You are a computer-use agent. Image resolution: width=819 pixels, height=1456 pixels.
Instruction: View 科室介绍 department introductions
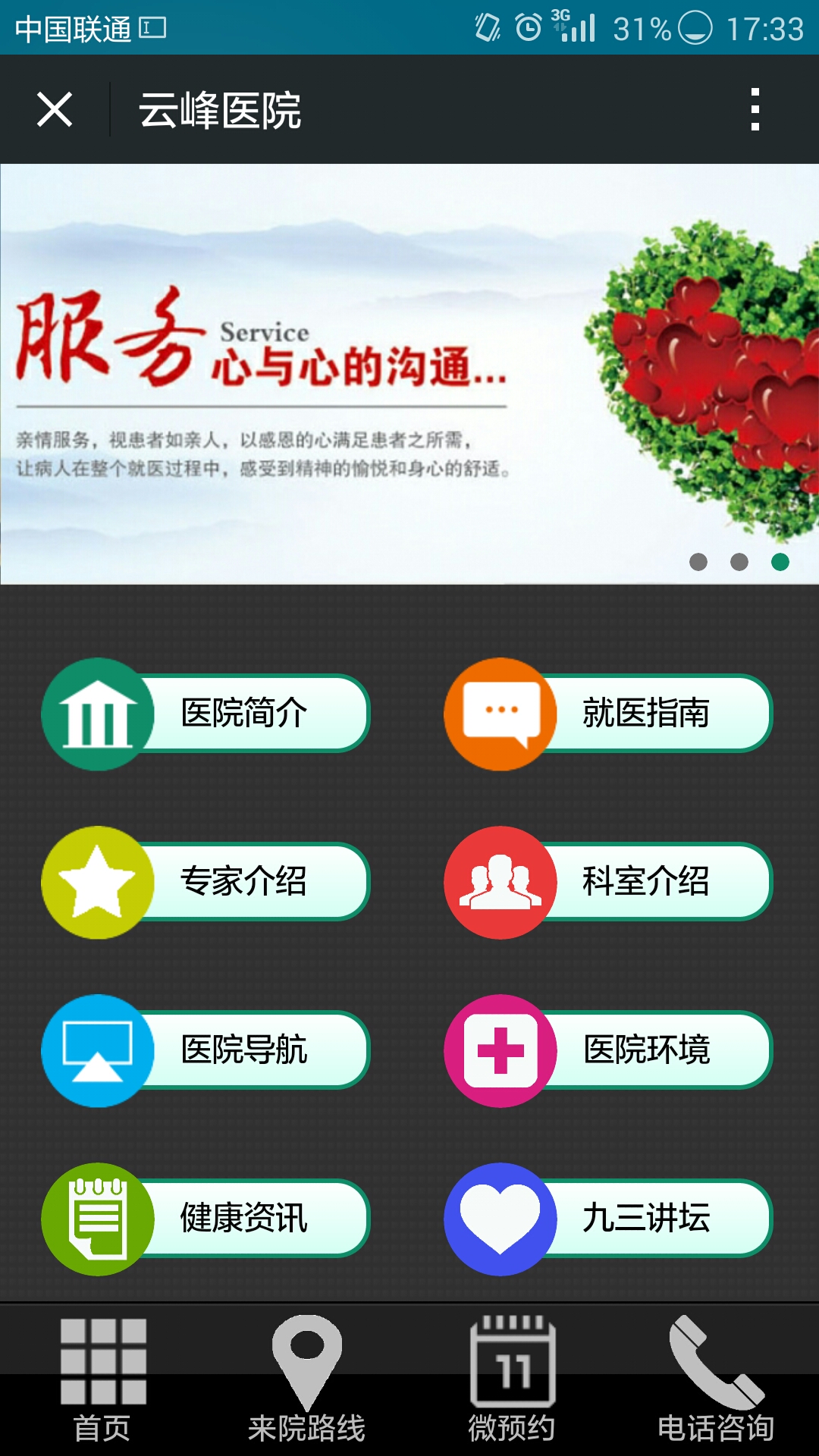coord(608,882)
